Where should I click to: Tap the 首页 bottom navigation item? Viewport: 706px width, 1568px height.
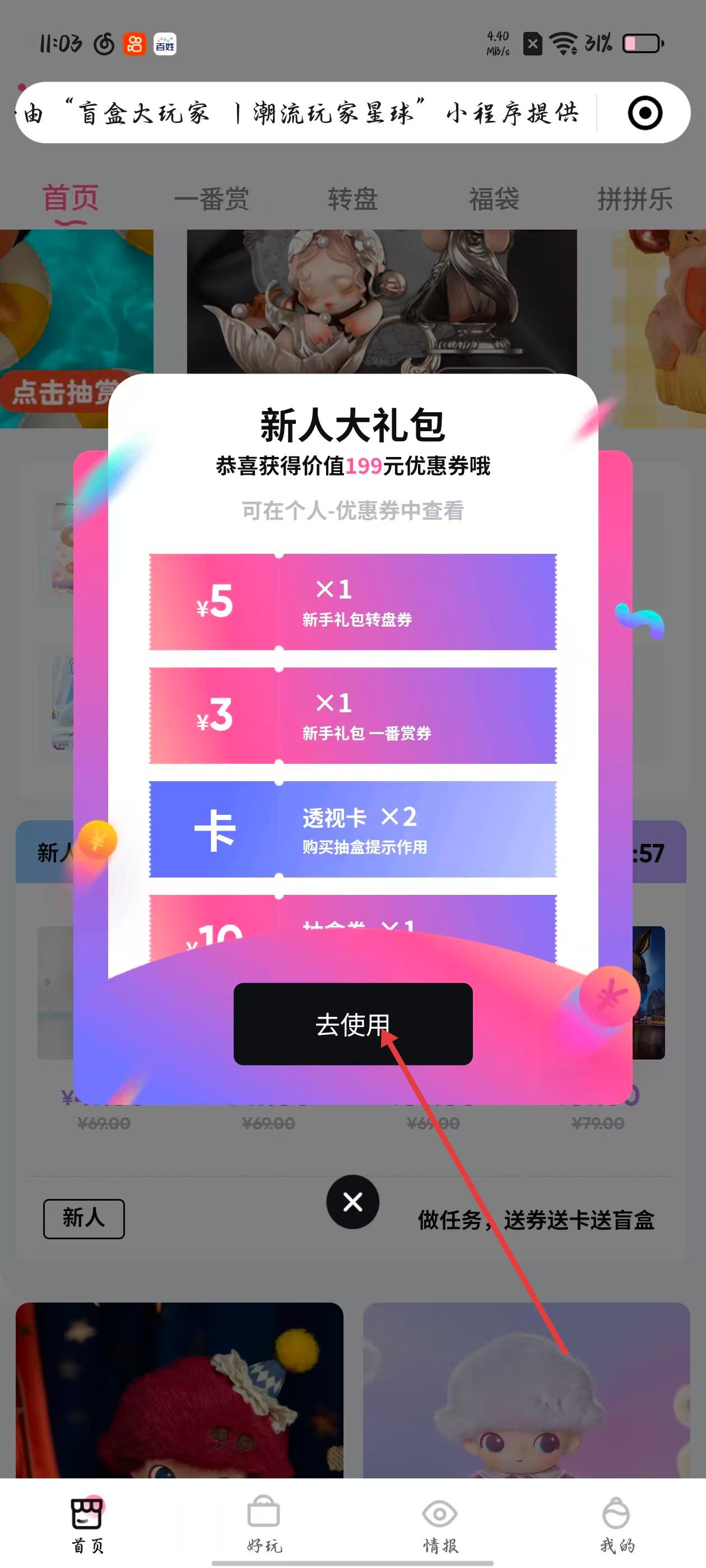tap(88, 1524)
